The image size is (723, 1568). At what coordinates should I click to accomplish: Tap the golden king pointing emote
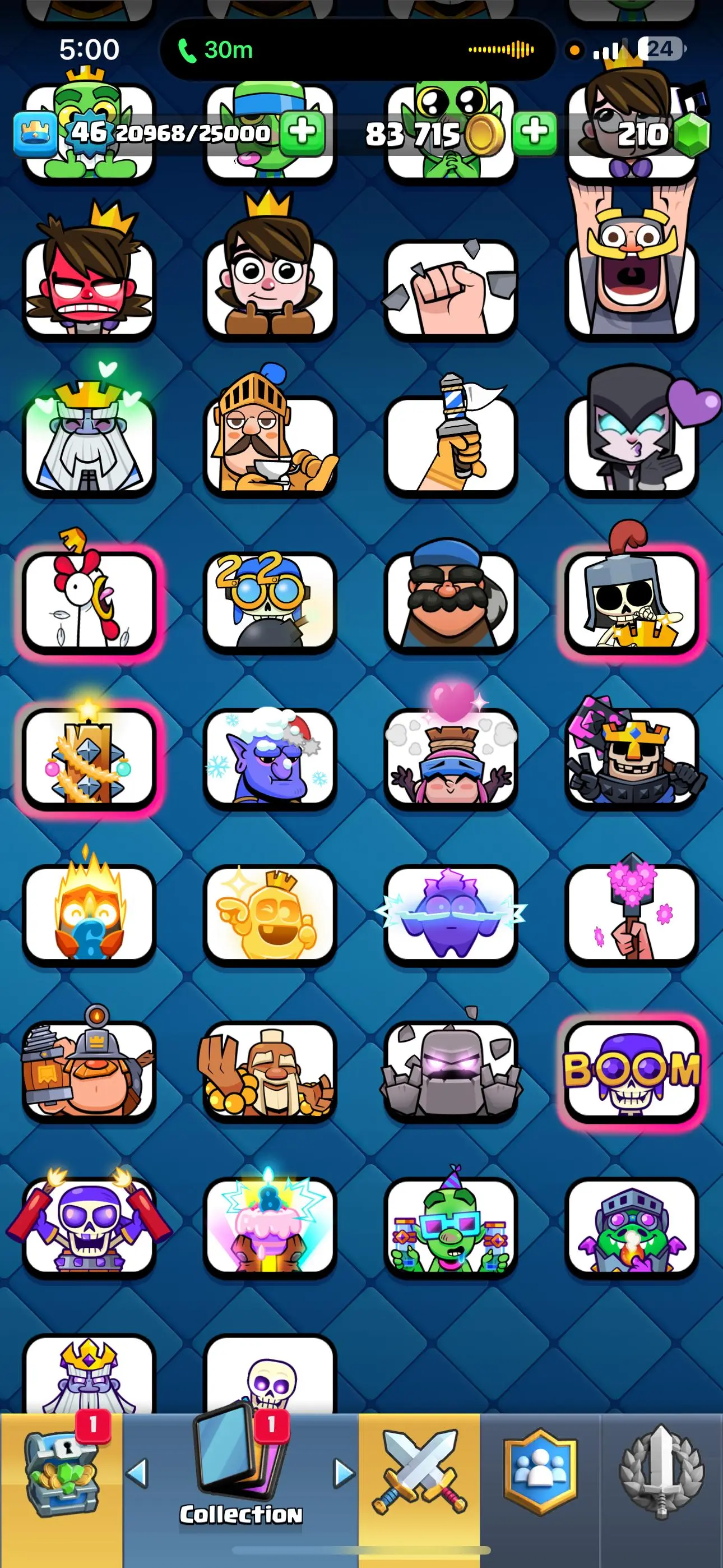click(x=270, y=914)
